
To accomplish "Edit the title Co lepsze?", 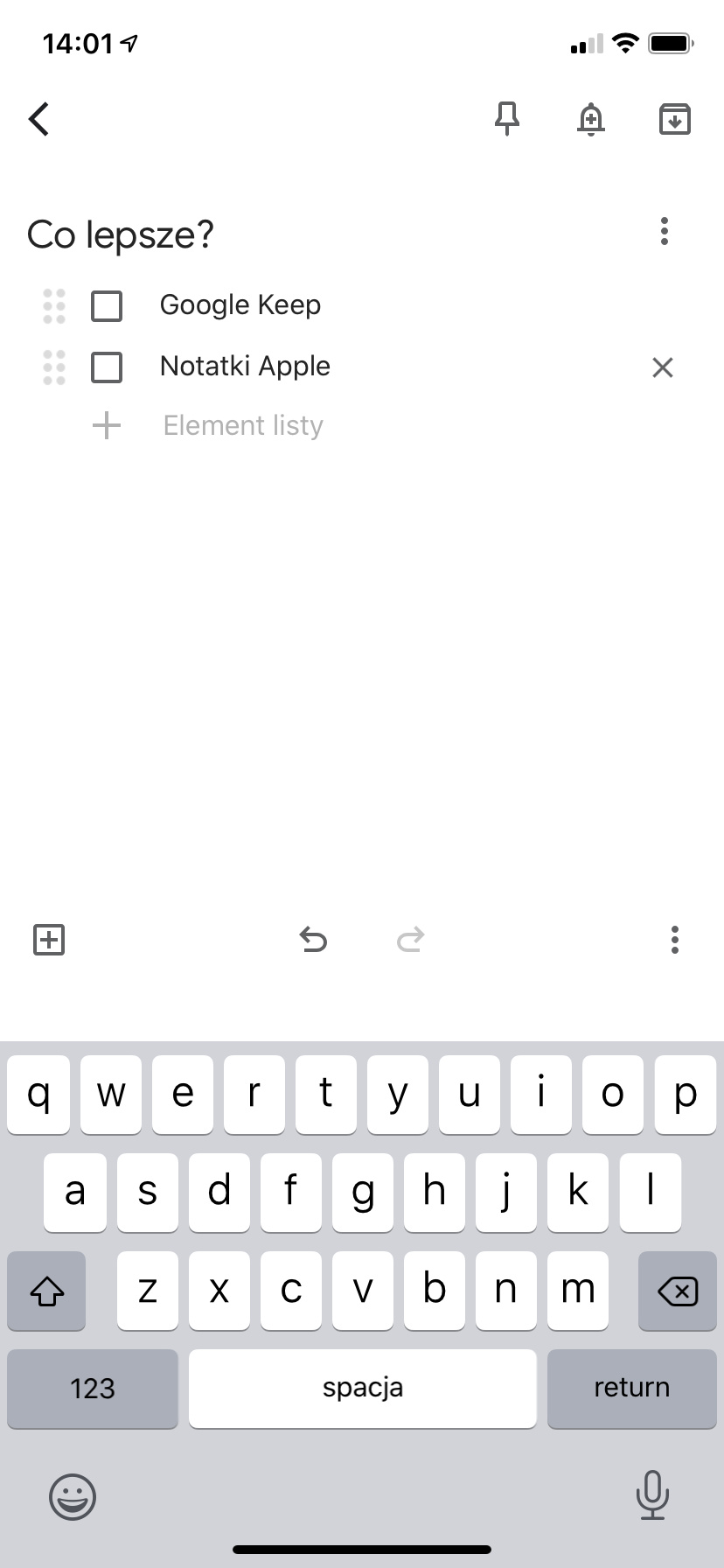I will click(x=121, y=234).
